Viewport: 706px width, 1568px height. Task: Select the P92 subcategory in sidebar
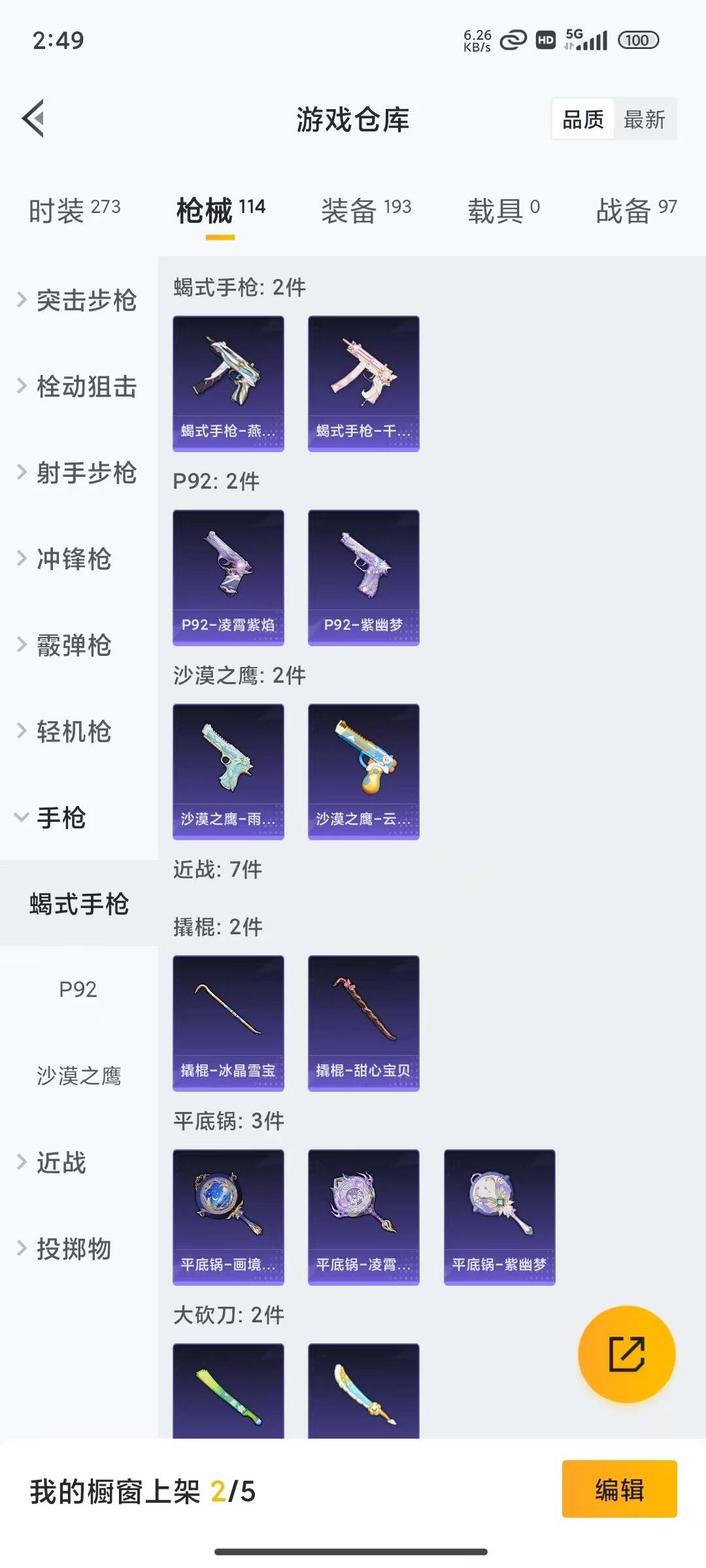click(x=78, y=988)
